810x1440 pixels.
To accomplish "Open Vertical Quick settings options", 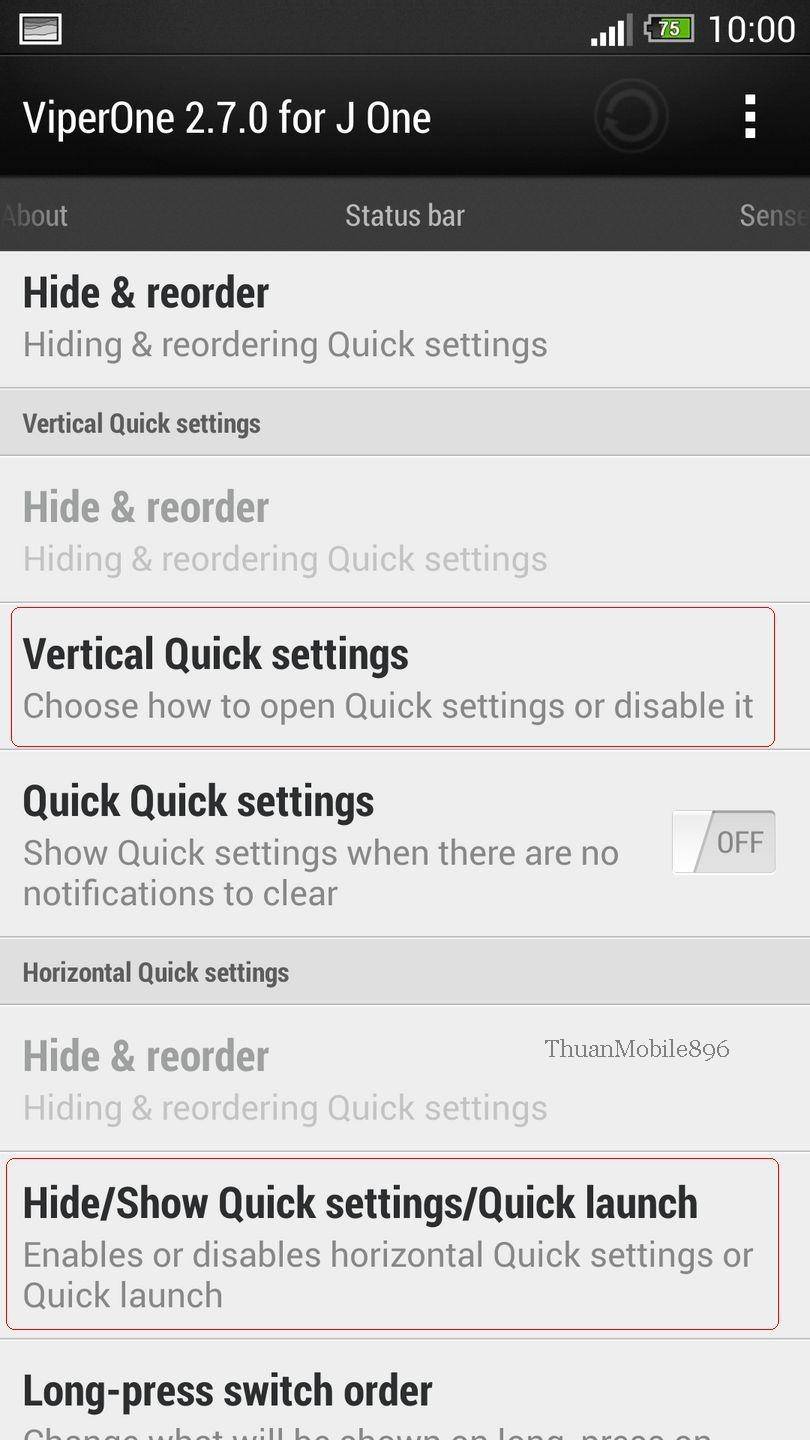I will click(392, 677).
